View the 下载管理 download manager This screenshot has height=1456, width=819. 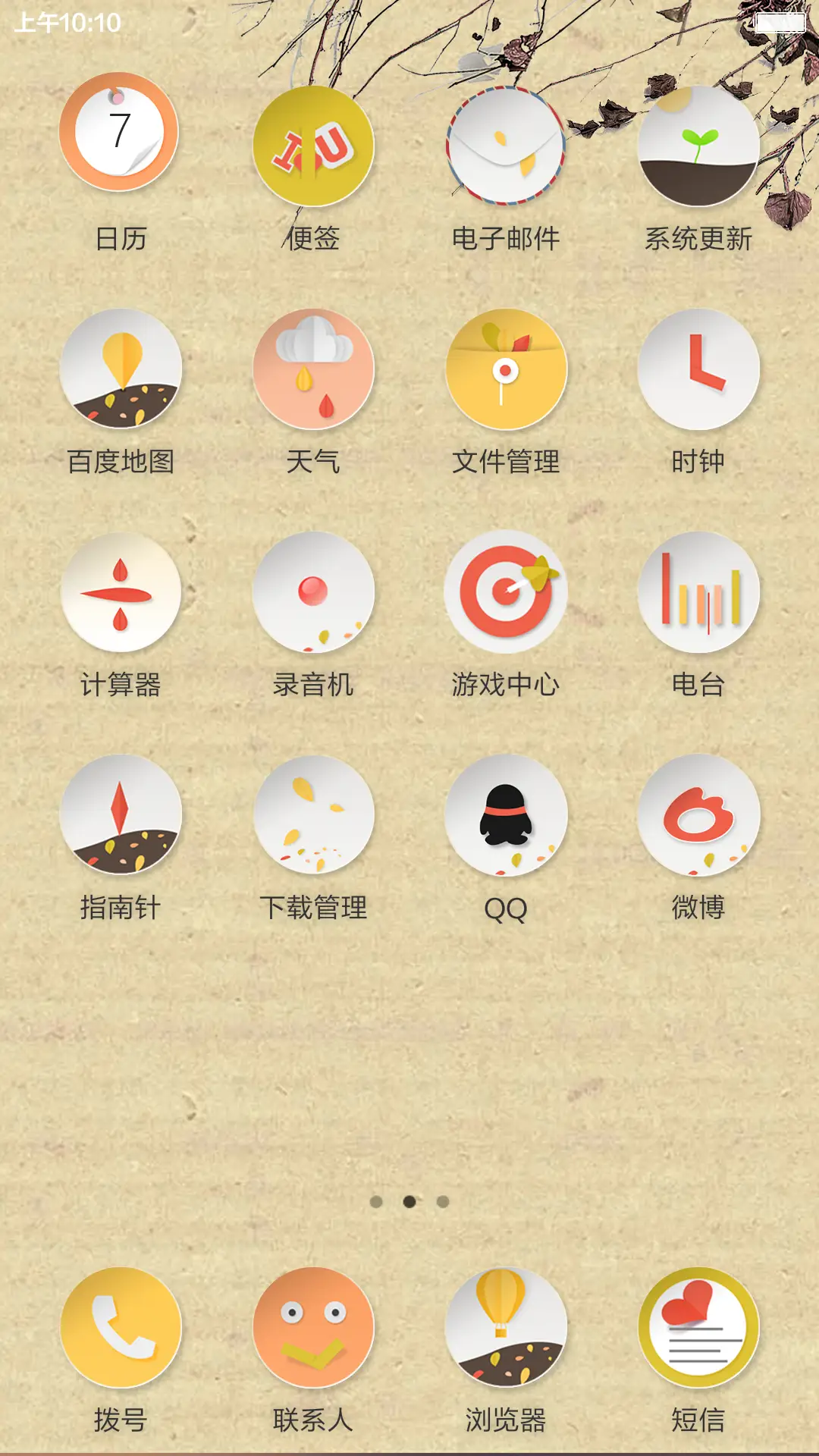(315, 819)
